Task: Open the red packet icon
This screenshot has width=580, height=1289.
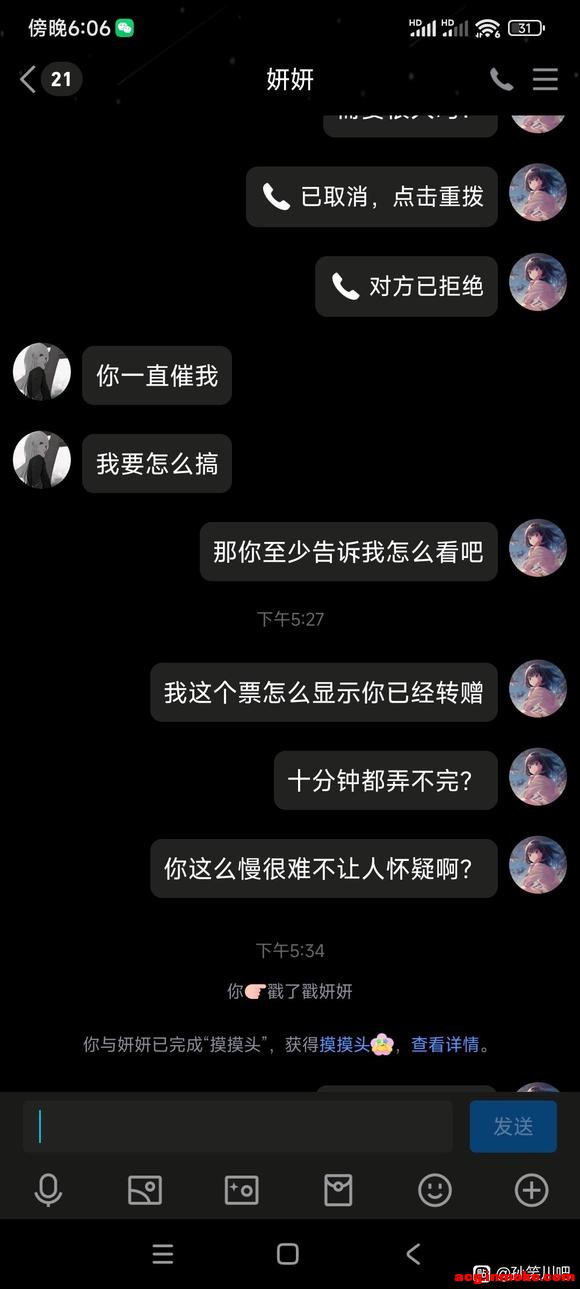Action: click(338, 1190)
